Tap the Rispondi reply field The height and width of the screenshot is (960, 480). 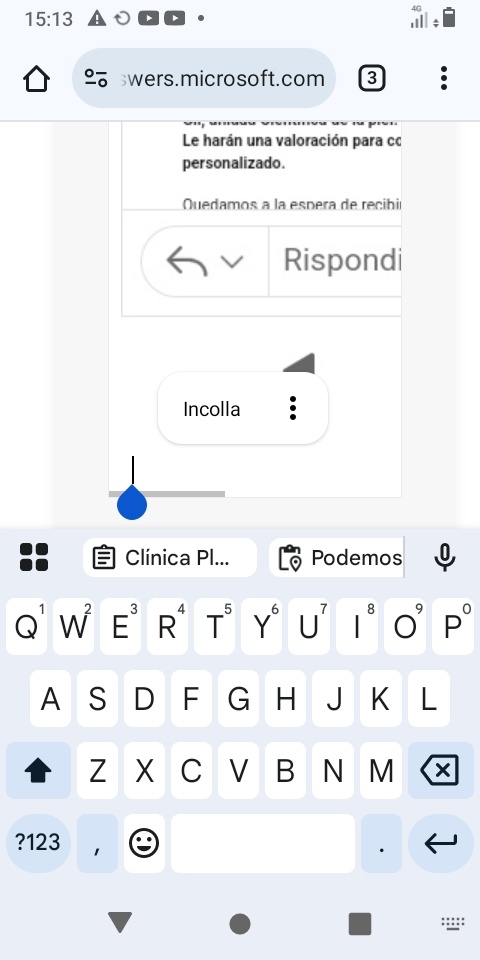(x=335, y=262)
